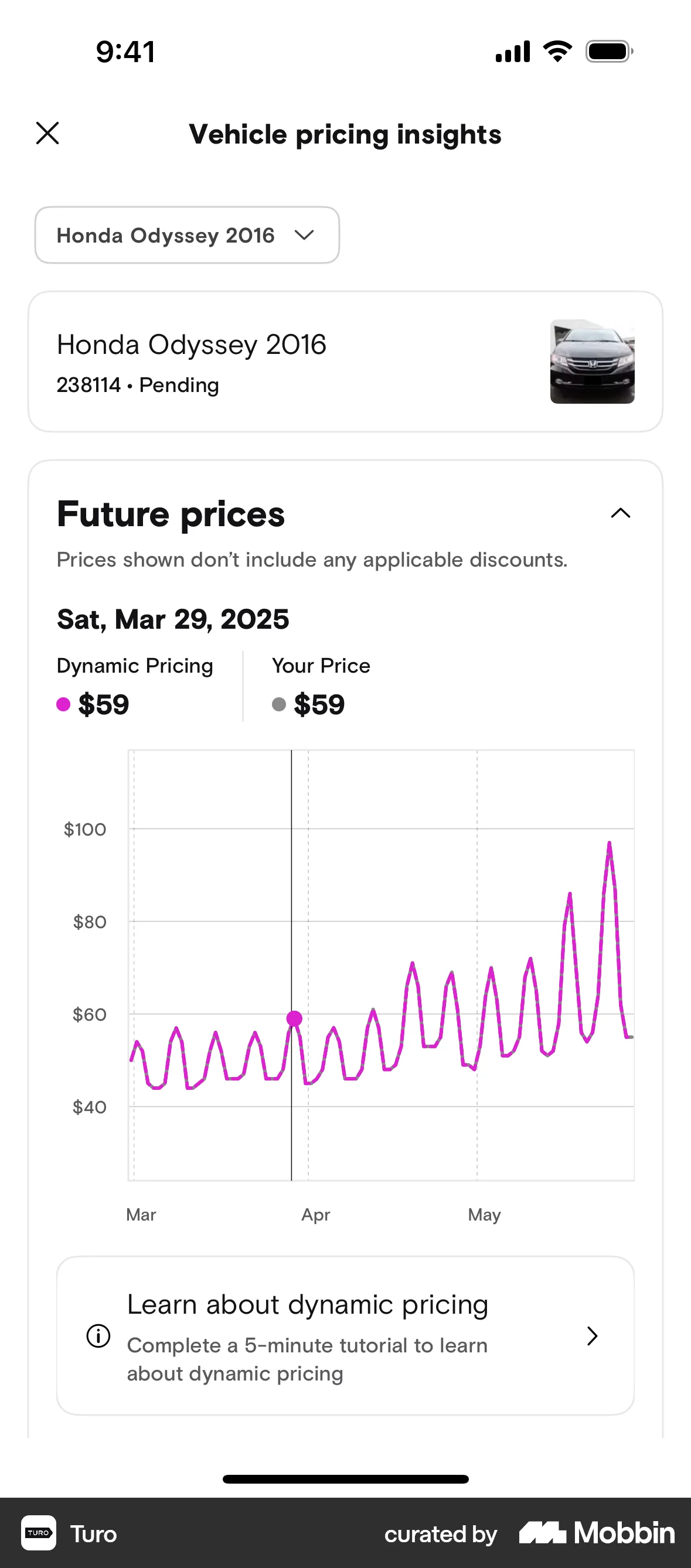Close the Vehicle pricing insights screen
The image size is (691, 1568).
pos(48,134)
